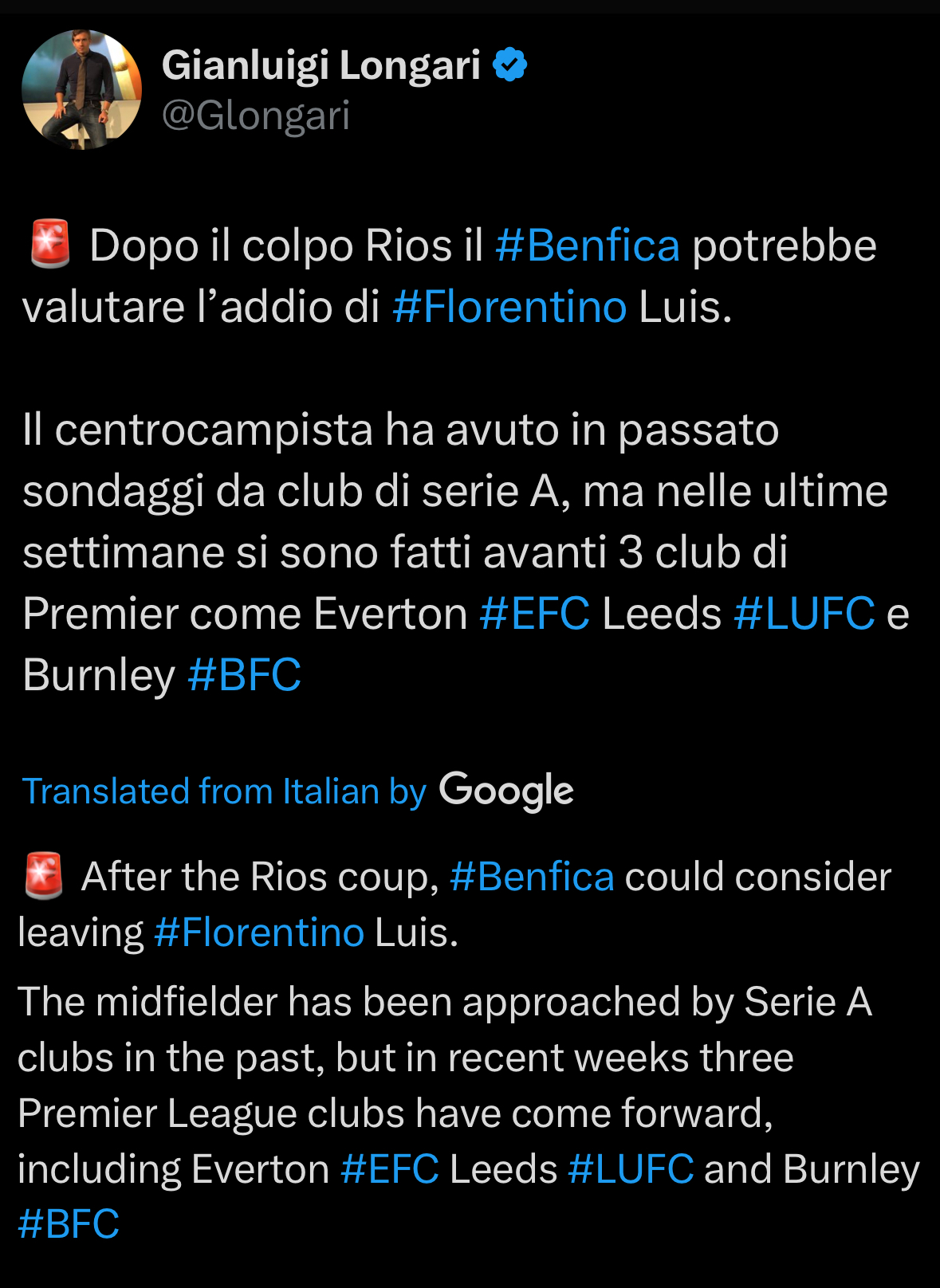Open #Benfica hashtag in the English translation
Viewport: 940px width, 1288px height.
coord(532,877)
